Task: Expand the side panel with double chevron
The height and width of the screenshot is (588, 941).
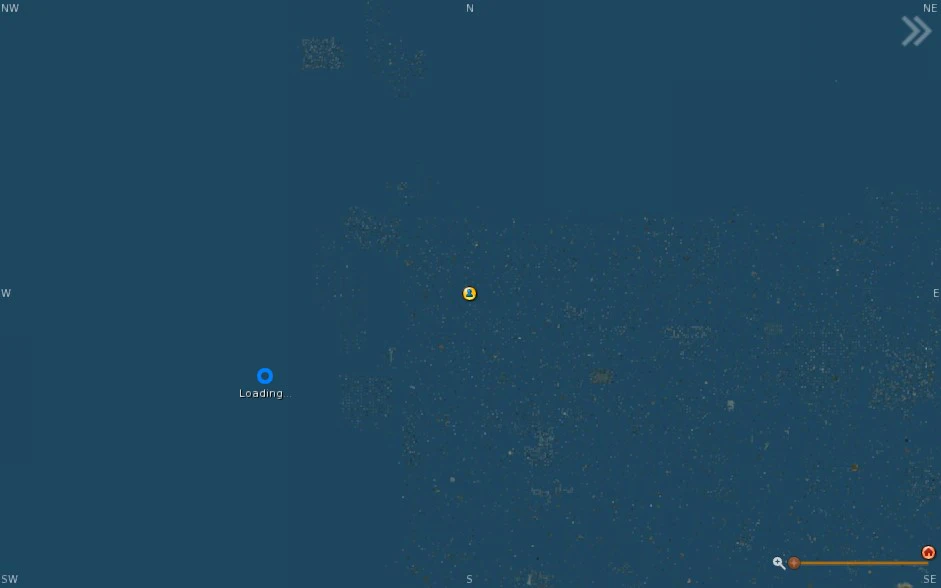Action: (x=915, y=31)
